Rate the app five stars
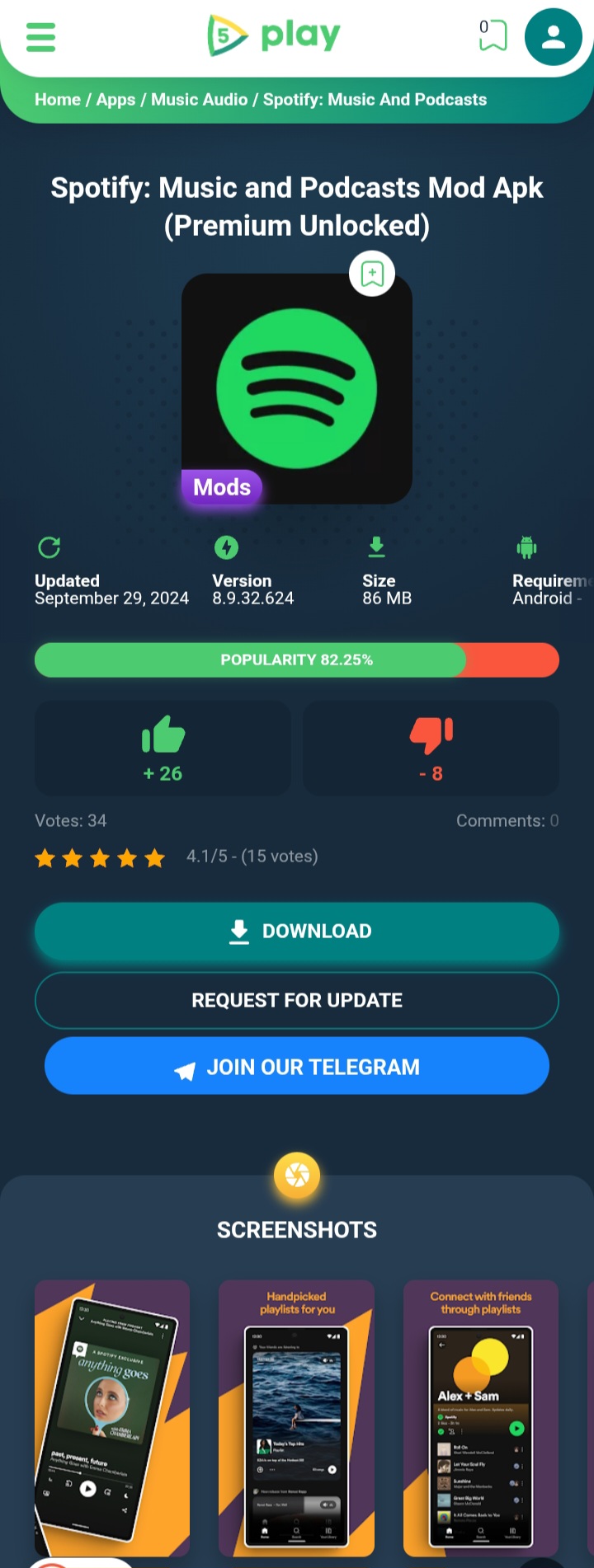This screenshot has height=1568, width=594. (x=154, y=859)
